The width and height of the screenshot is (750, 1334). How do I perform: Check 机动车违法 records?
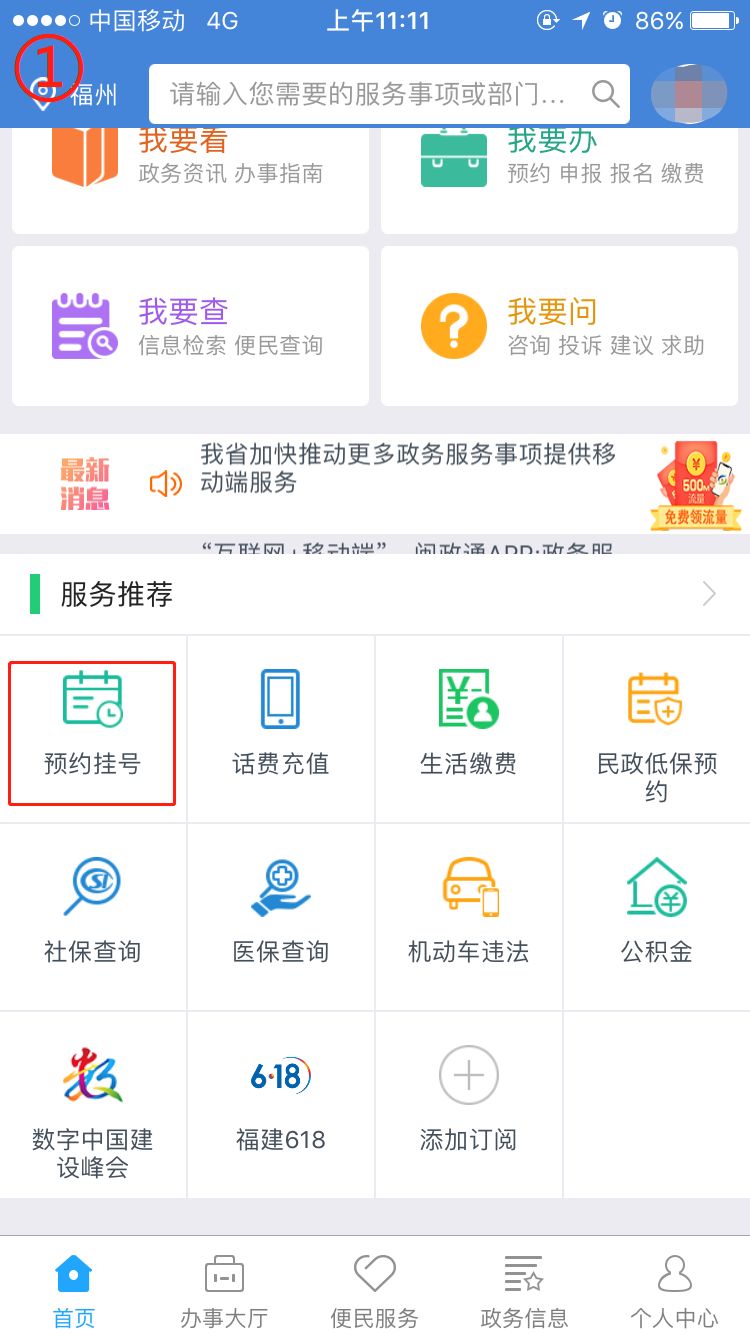click(468, 915)
